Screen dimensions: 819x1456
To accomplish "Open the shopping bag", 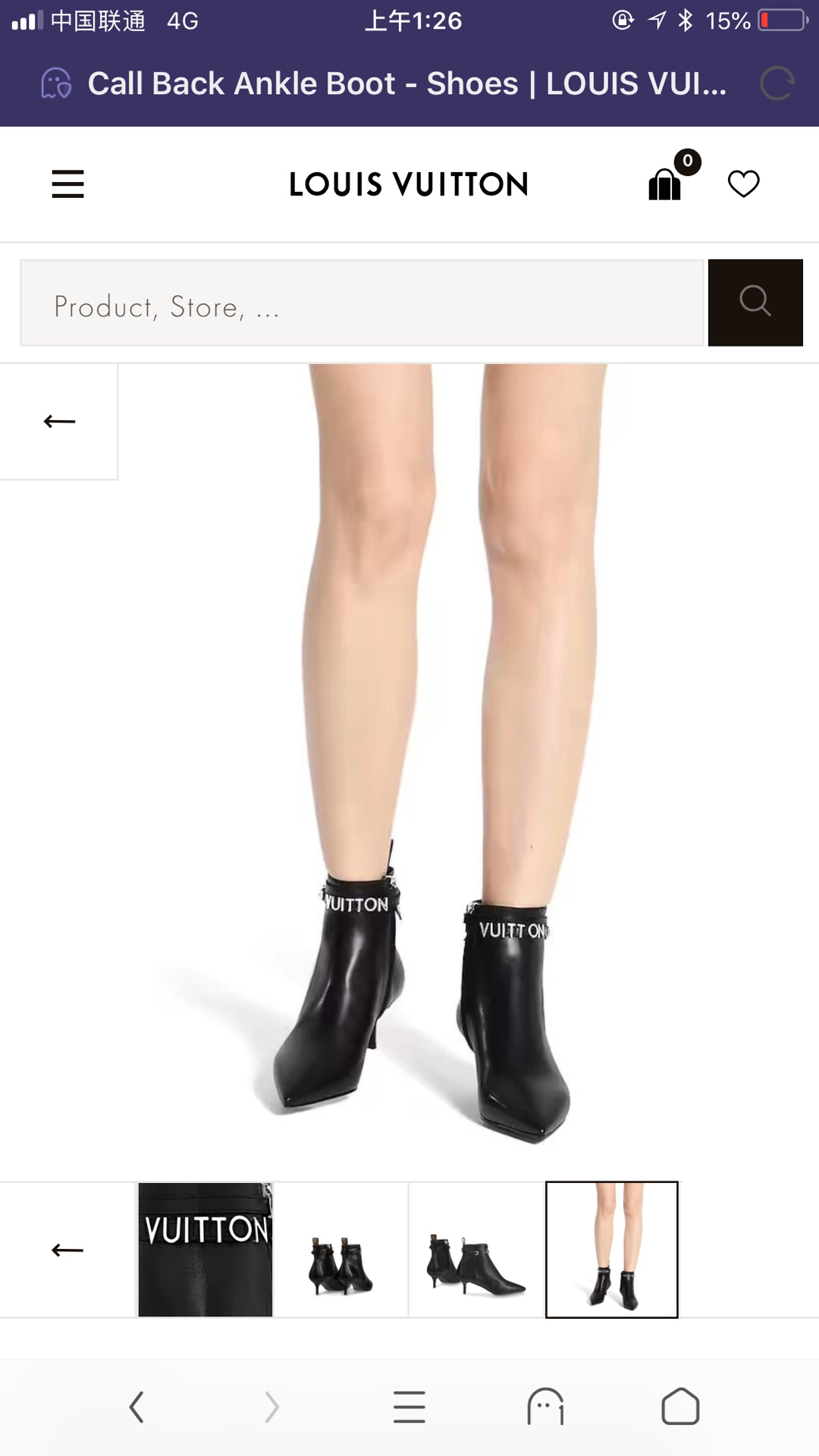I will (x=665, y=184).
